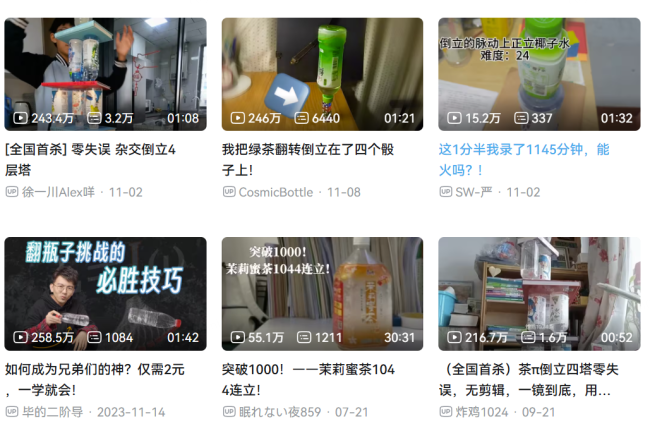Visit uploader 徐一川Alex咩's profile
The image size is (650, 438).
point(59,192)
